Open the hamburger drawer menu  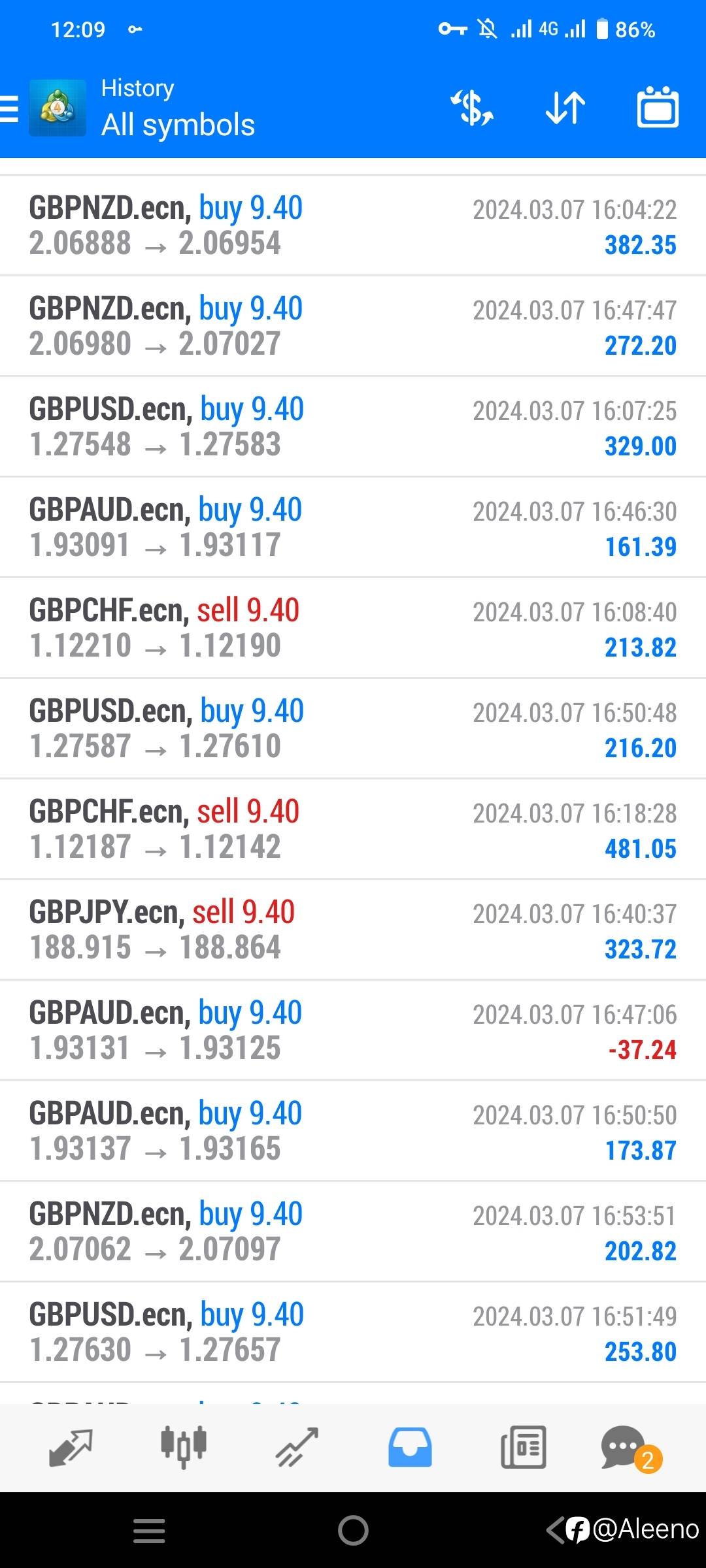click(x=9, y=108)
